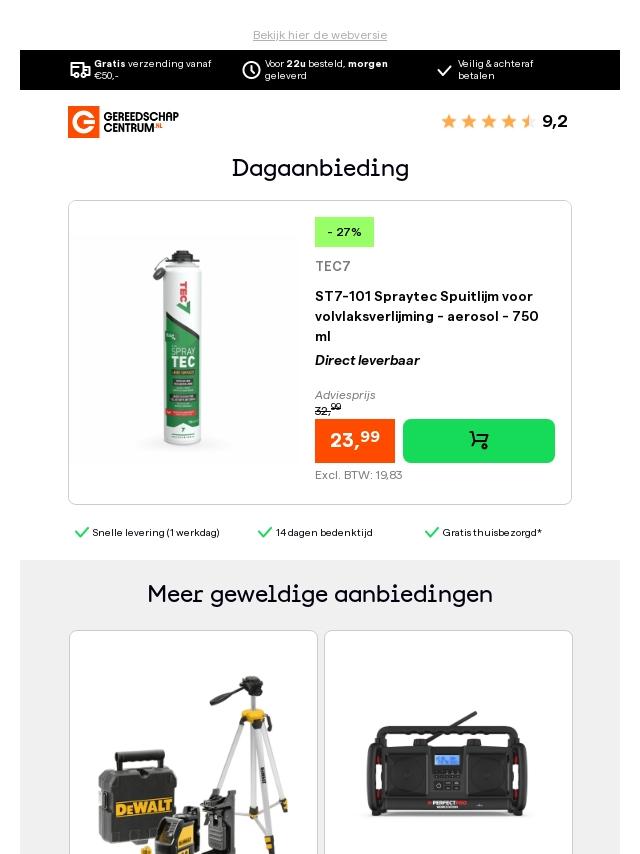
Task: Open the ST7-101 Spraytec Spuitlijm product title
Action: click(x=427, y=316)
